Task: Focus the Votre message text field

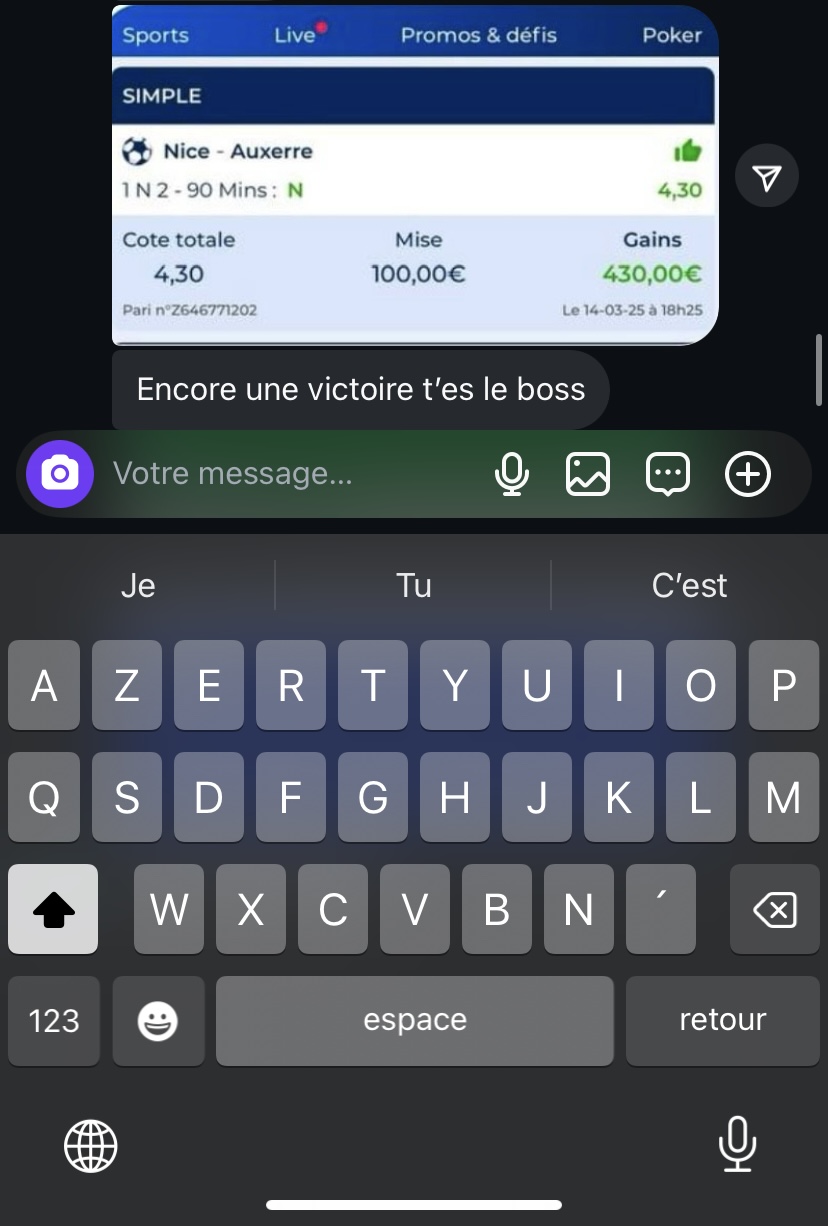Action: (290, 473)
